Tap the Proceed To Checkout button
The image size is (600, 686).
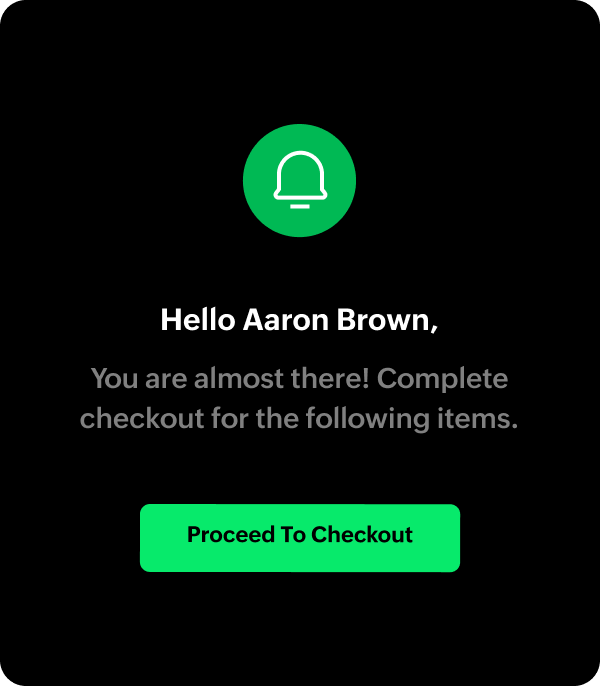[x=300, y=537]
